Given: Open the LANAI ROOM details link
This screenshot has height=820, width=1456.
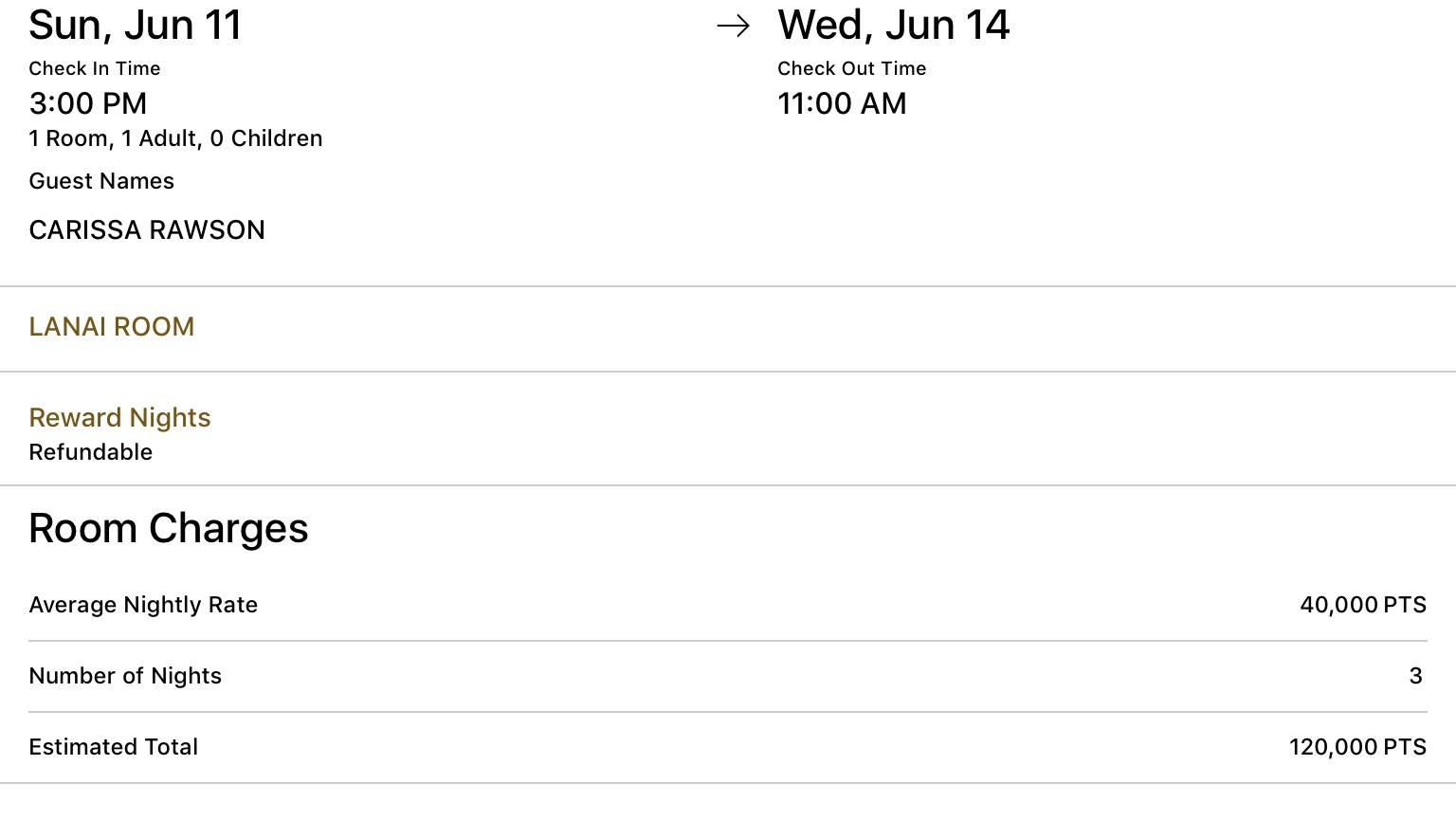Looking at the screenshot, I should tap(112, 327).
